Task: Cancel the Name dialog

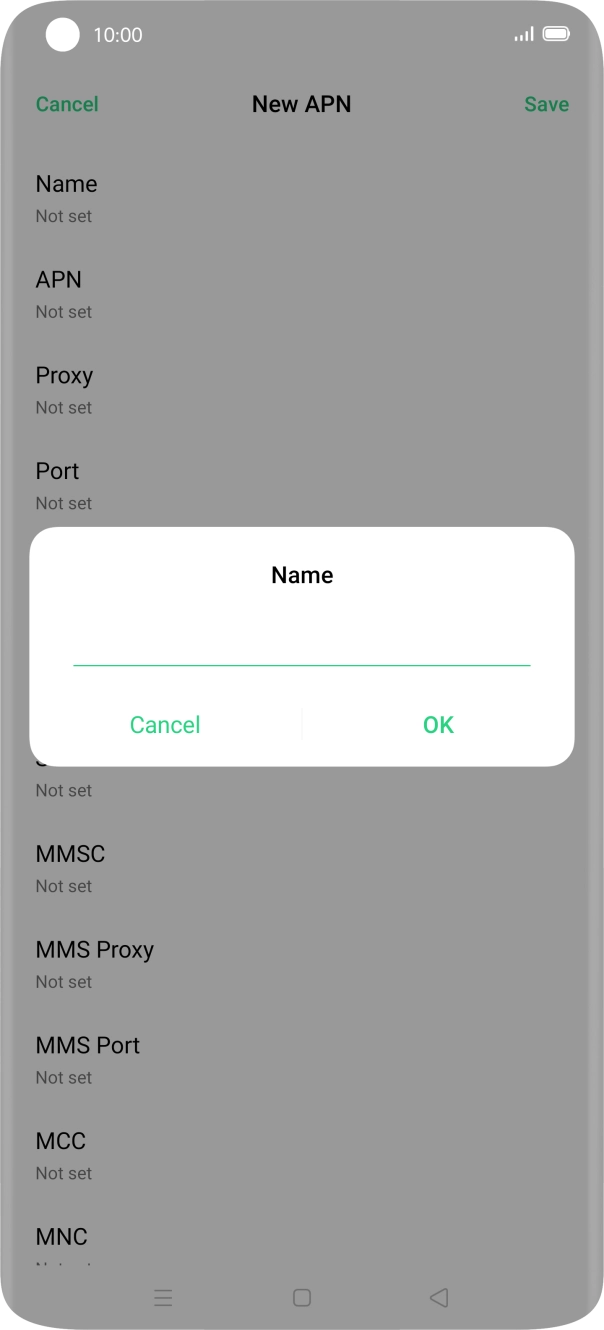Action: pos(165,725)
